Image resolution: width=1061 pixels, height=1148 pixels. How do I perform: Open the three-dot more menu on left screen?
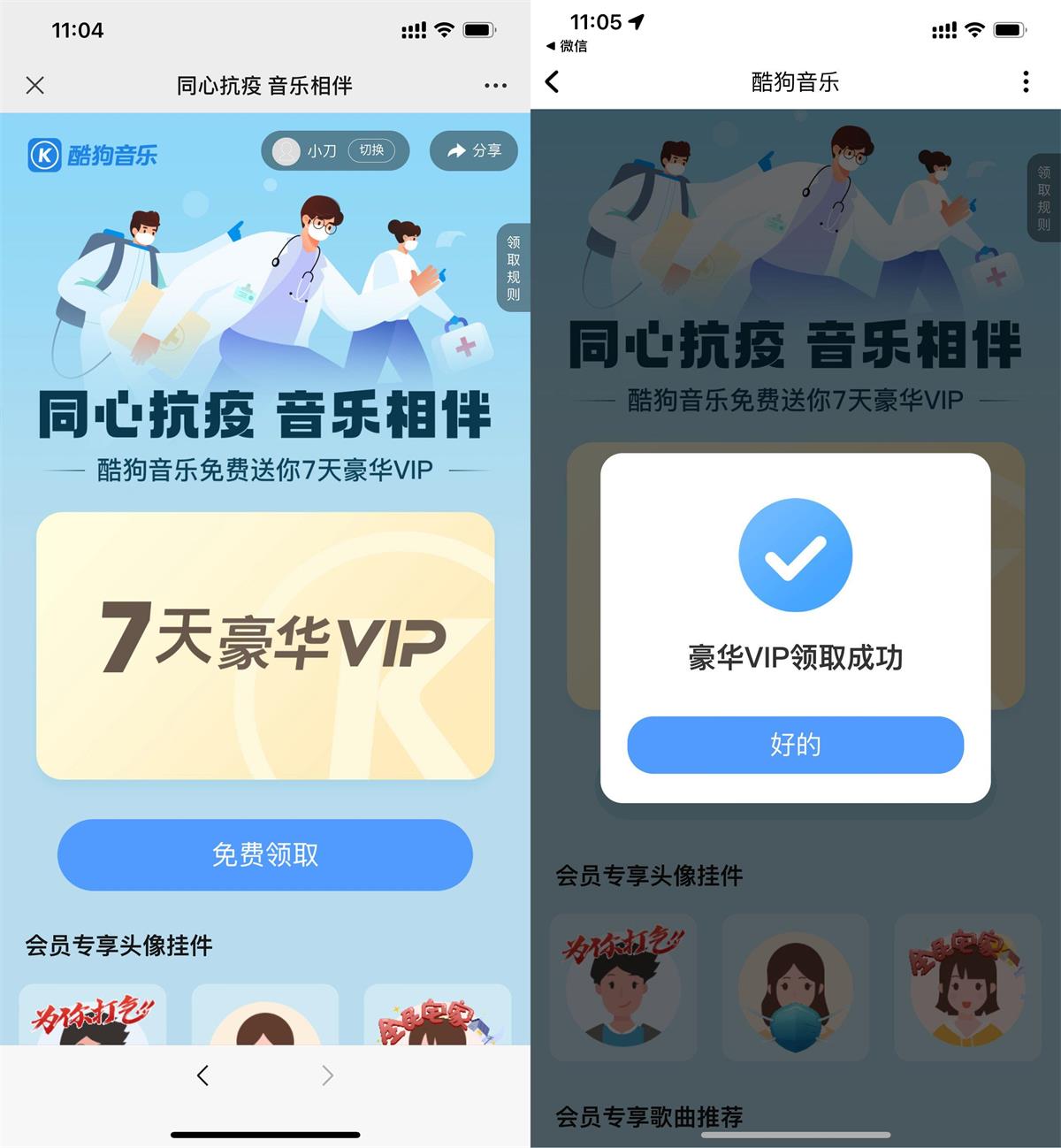pos(494,85)
